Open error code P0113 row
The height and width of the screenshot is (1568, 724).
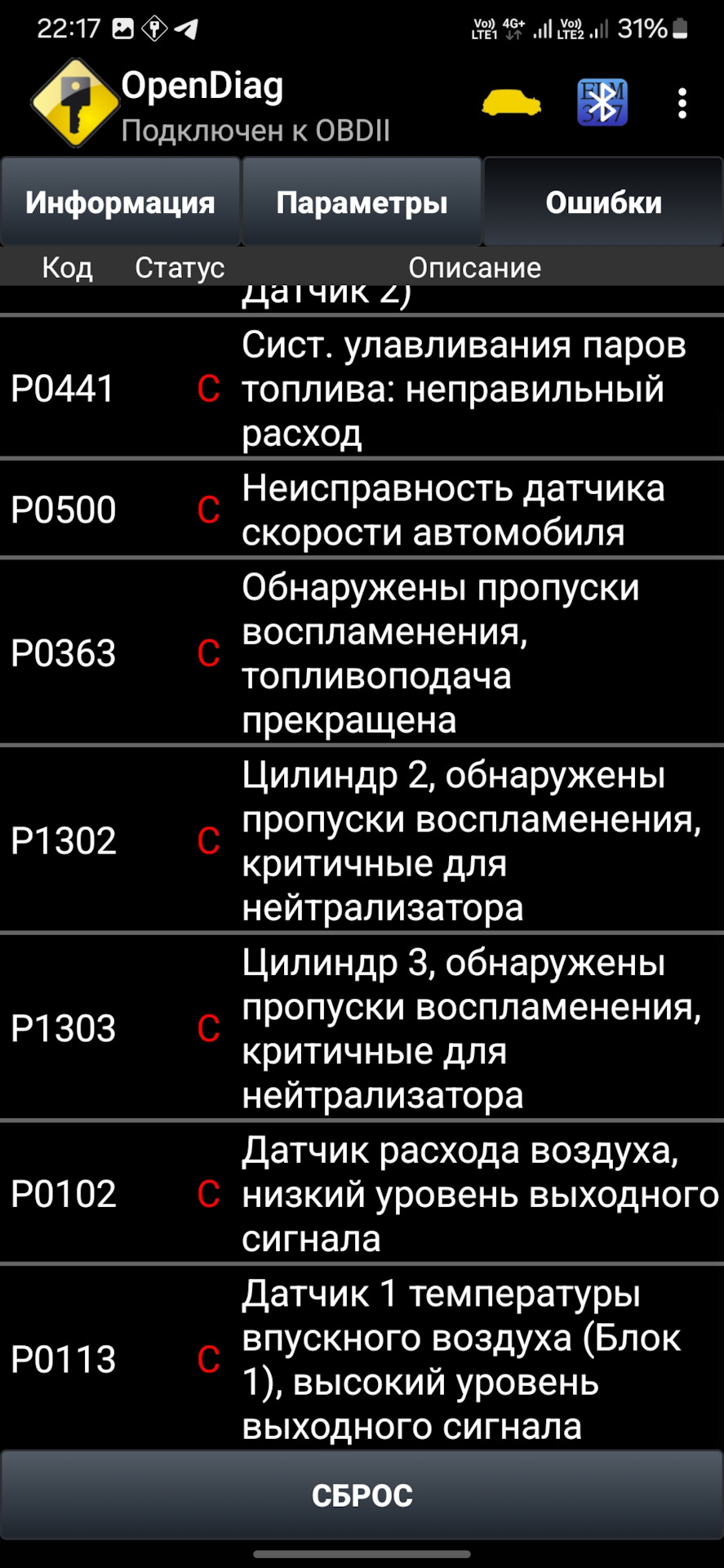tap(362, 1359)
